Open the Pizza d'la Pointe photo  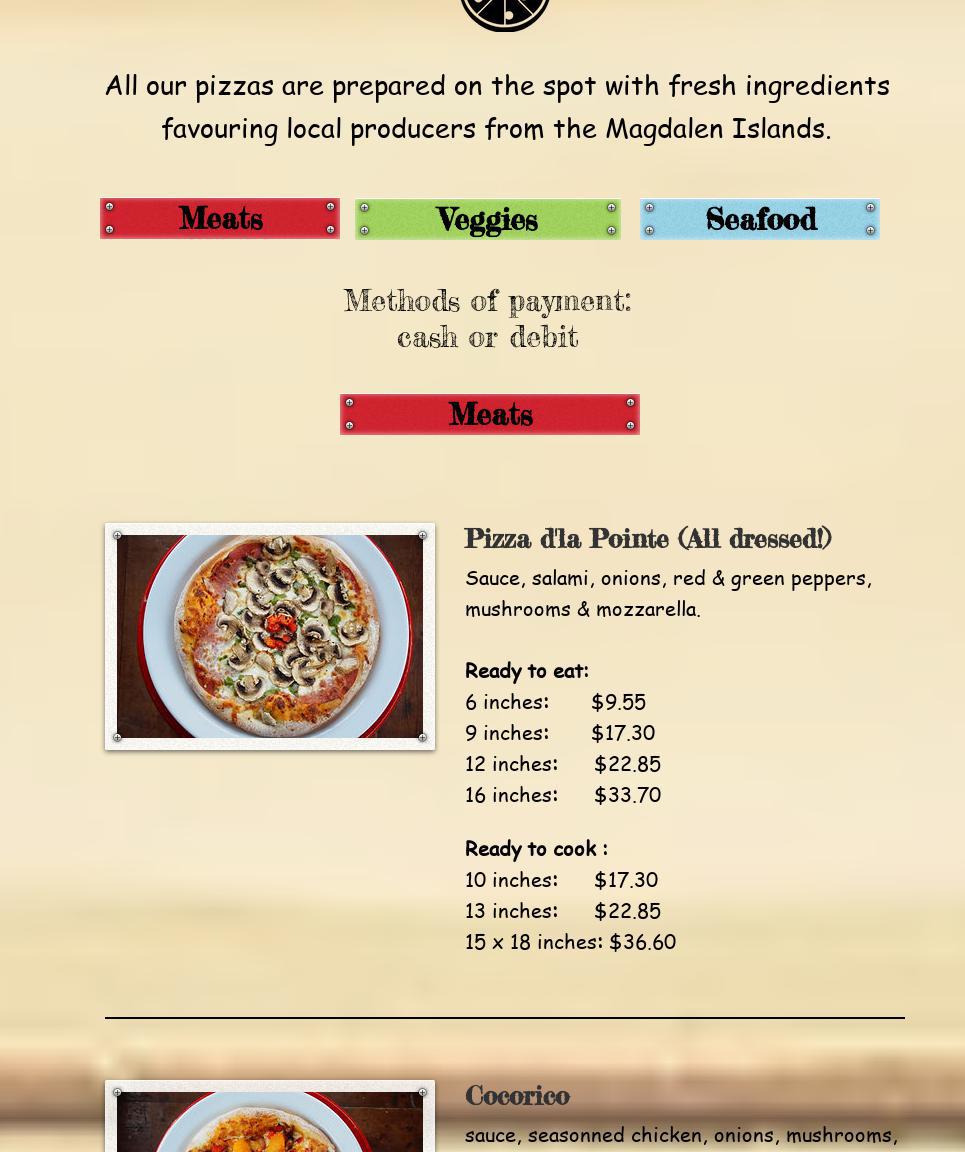[x=270, y=636]
